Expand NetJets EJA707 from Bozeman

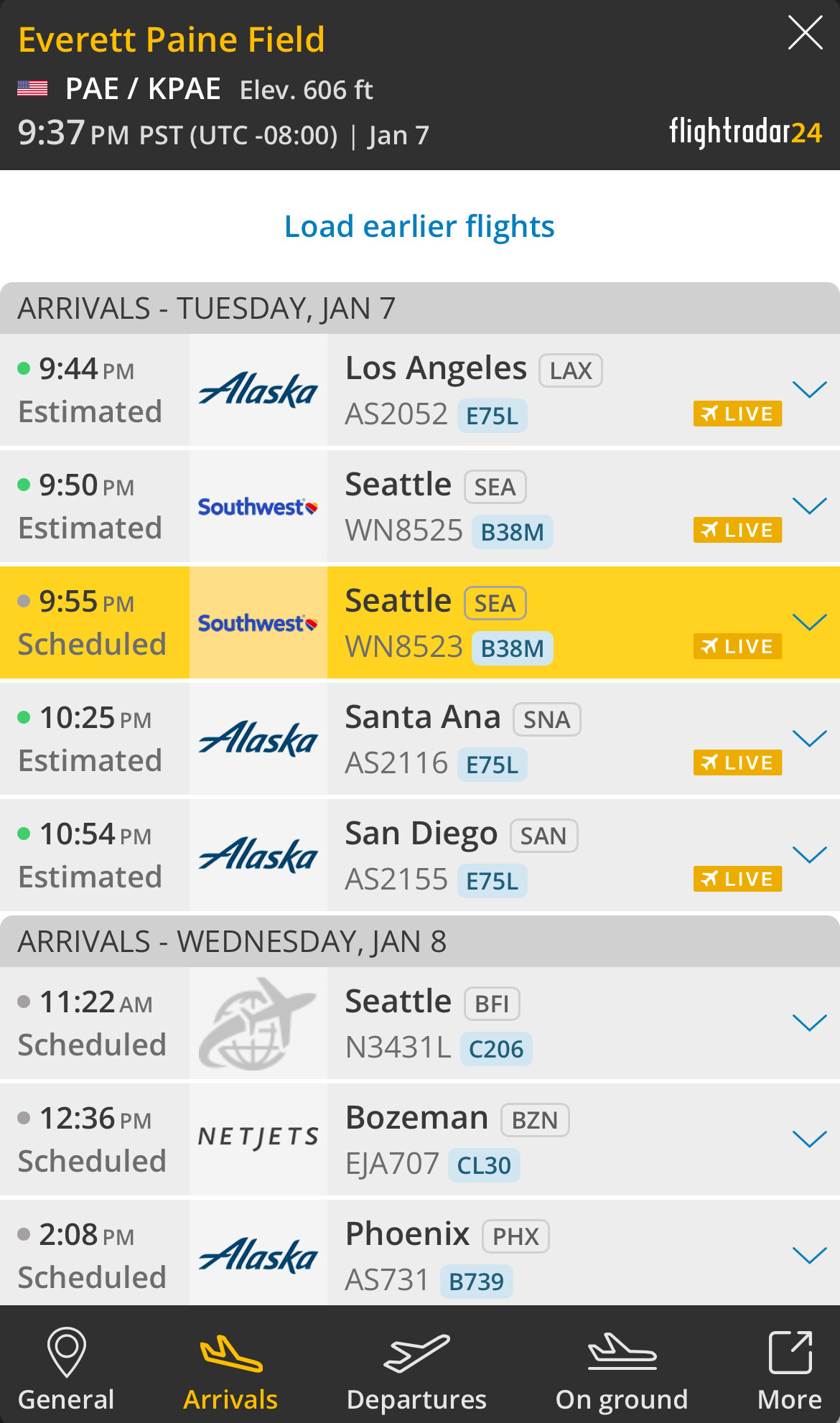click(809, 1140)
